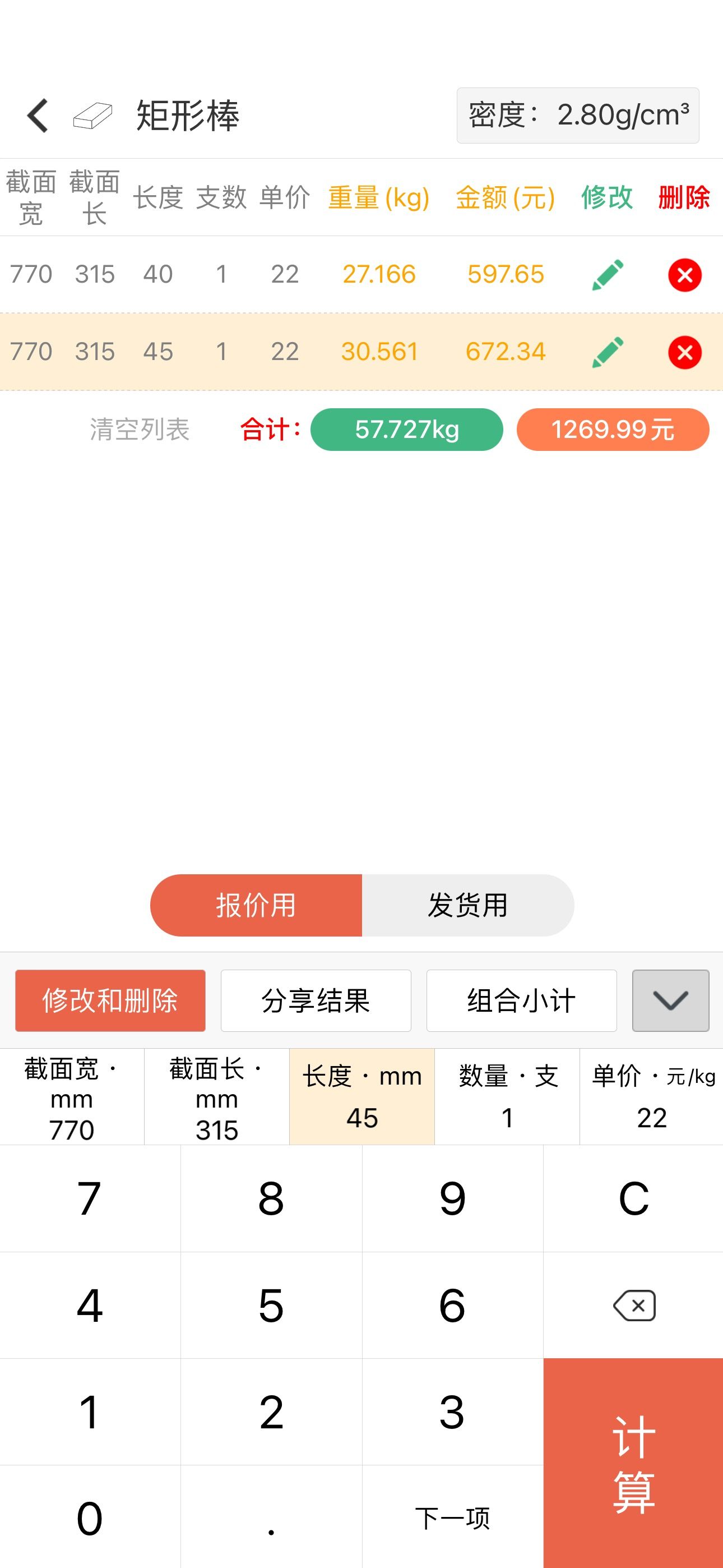Tap the backspace key on keypad
The height and width of the screenshot is (1568, 723).
click(x=633, y=1305)
